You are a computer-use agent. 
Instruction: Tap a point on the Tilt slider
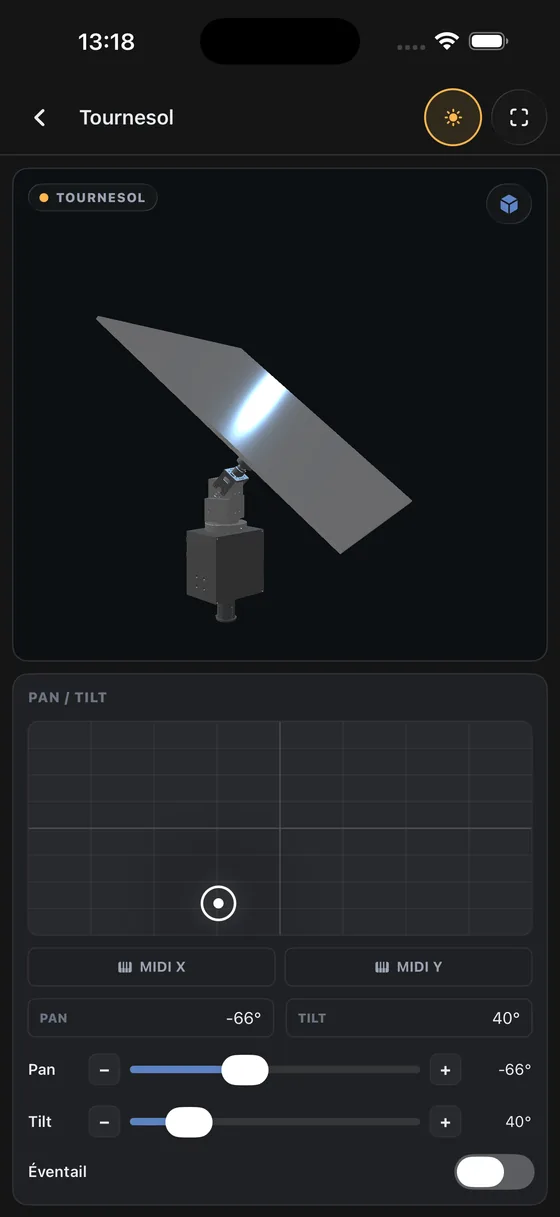click(275, 1122)
